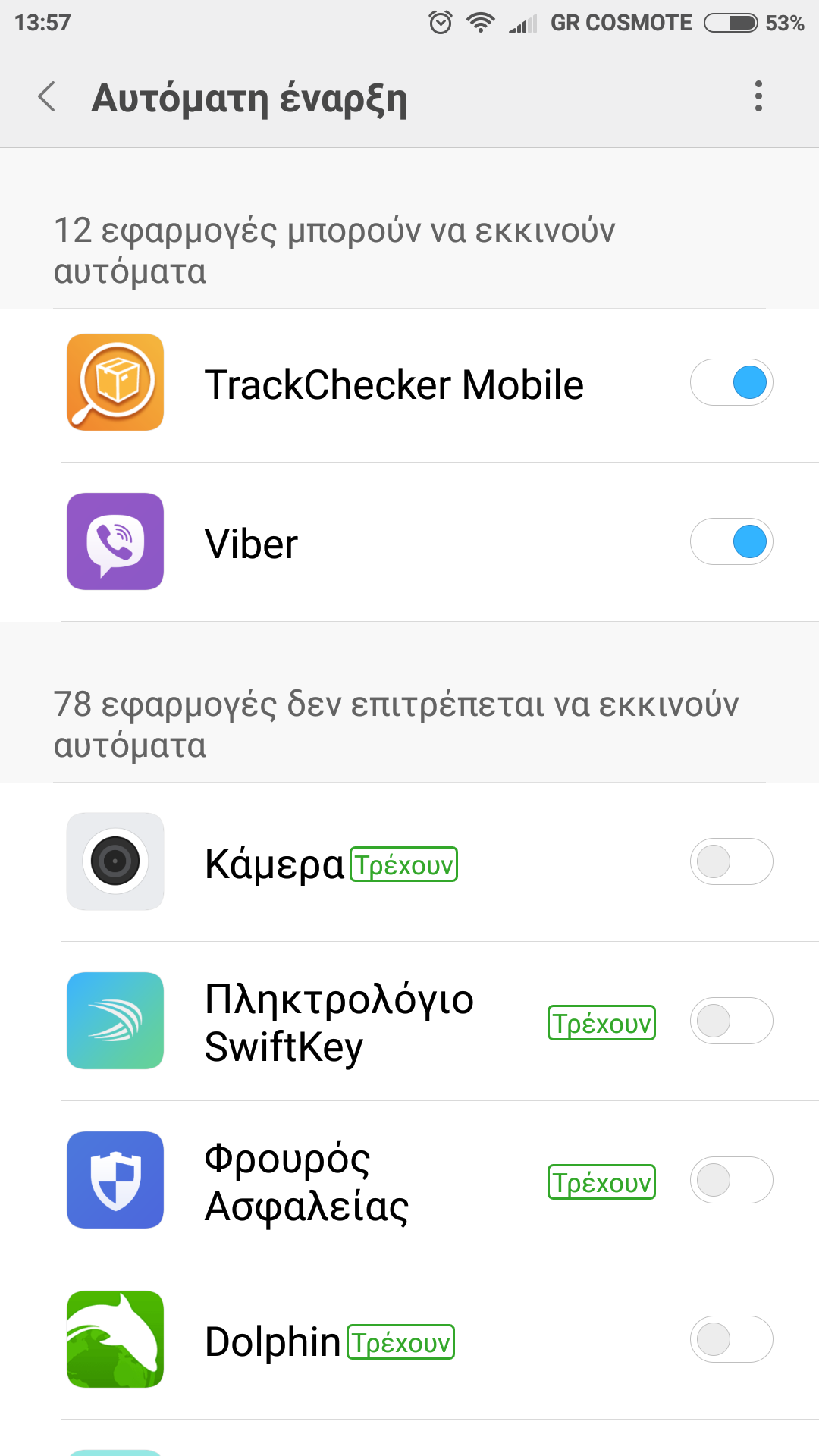Switch on autostart for Φρουρός Ασφαλείας

point(731,1180)
